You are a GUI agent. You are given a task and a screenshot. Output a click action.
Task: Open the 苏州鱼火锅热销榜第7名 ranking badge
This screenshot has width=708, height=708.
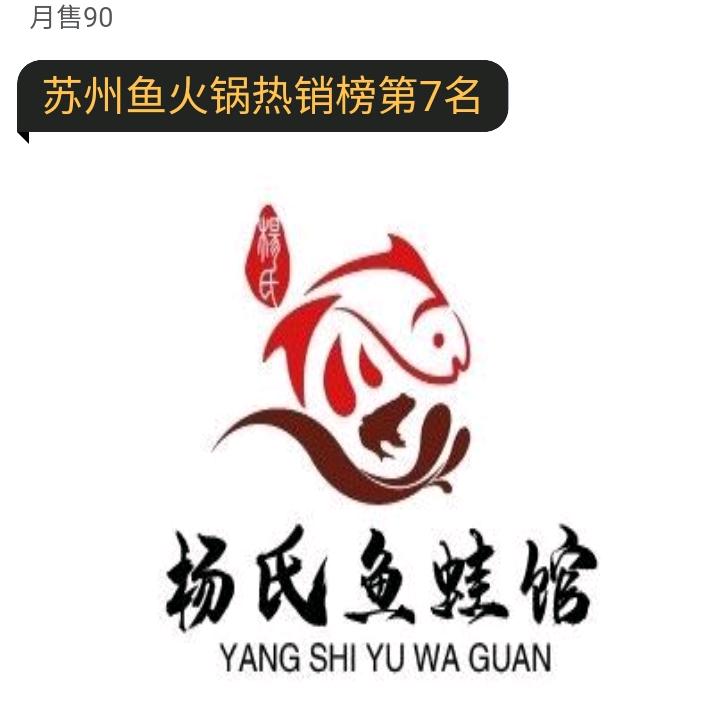(x=262, y=97)
